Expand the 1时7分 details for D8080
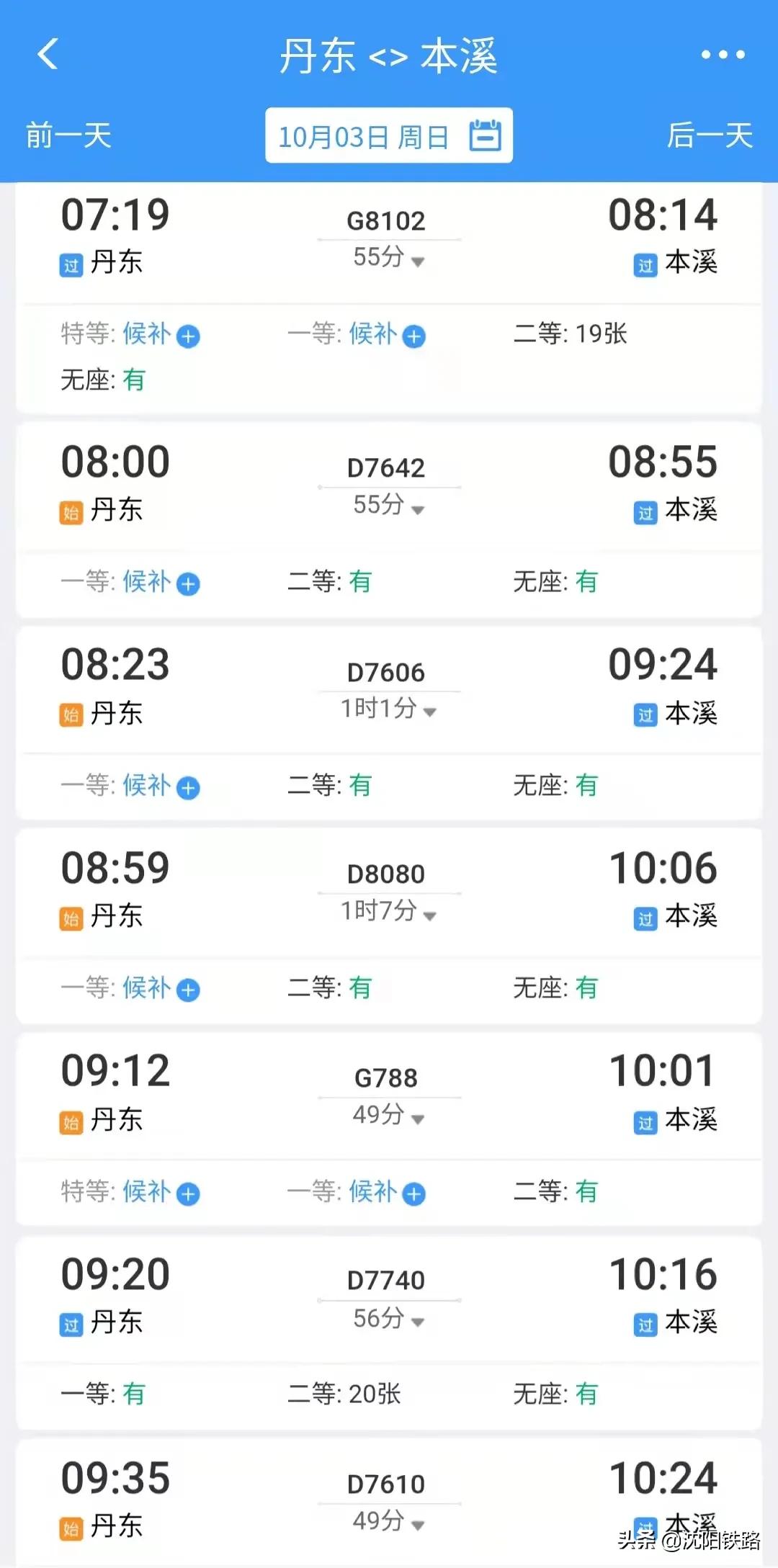Screen dimensions: 778x1568 (388, 912)
